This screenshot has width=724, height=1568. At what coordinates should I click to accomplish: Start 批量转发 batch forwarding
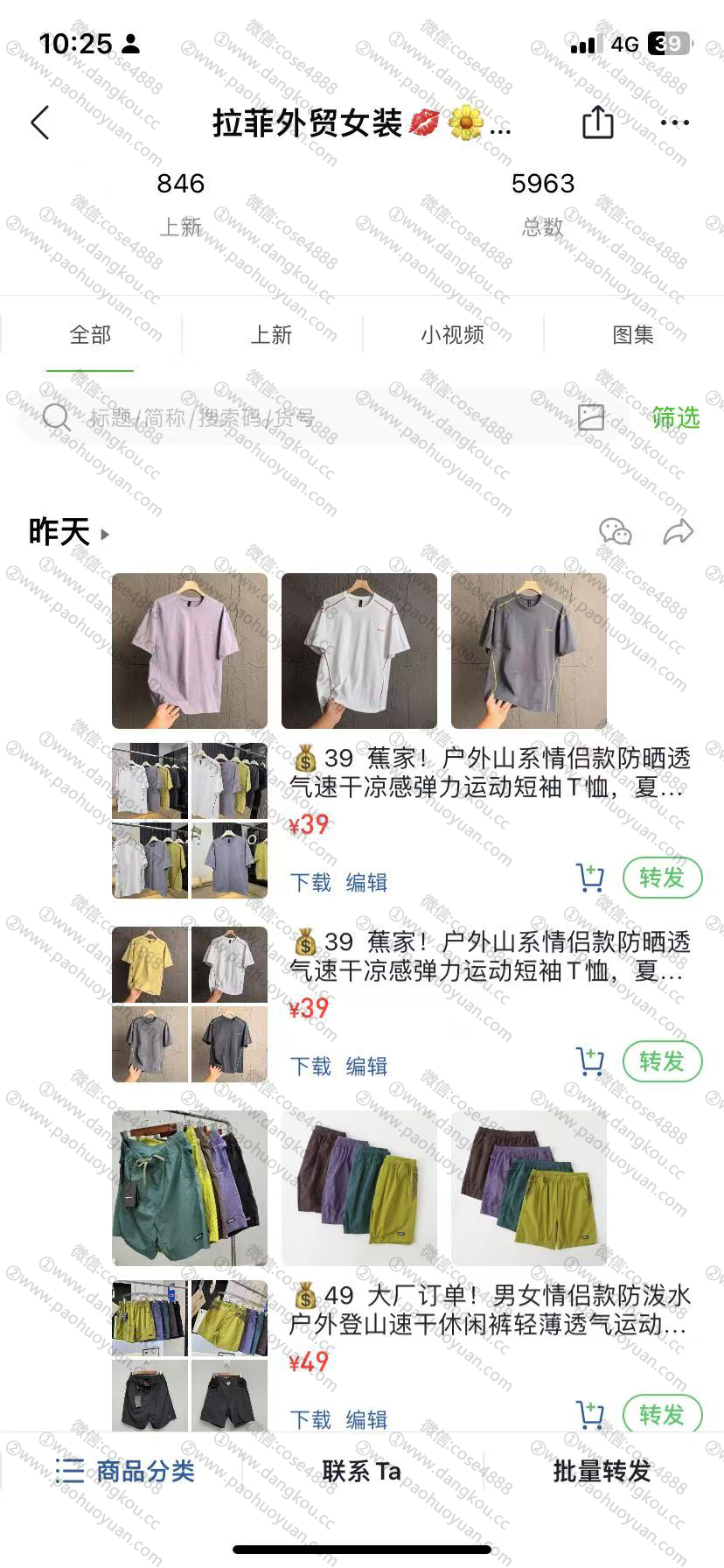(x=602, y=1471)
